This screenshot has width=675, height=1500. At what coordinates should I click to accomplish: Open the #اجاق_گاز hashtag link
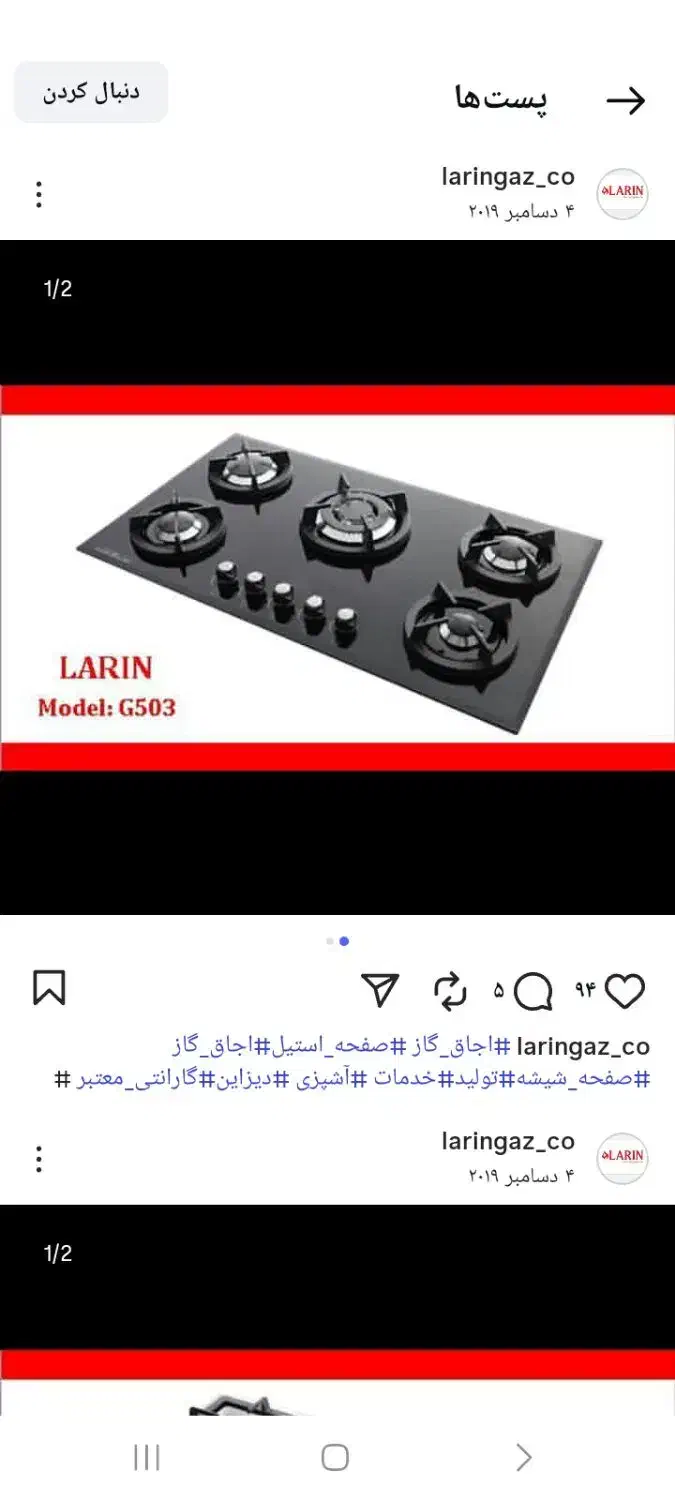coord(452,1047)
